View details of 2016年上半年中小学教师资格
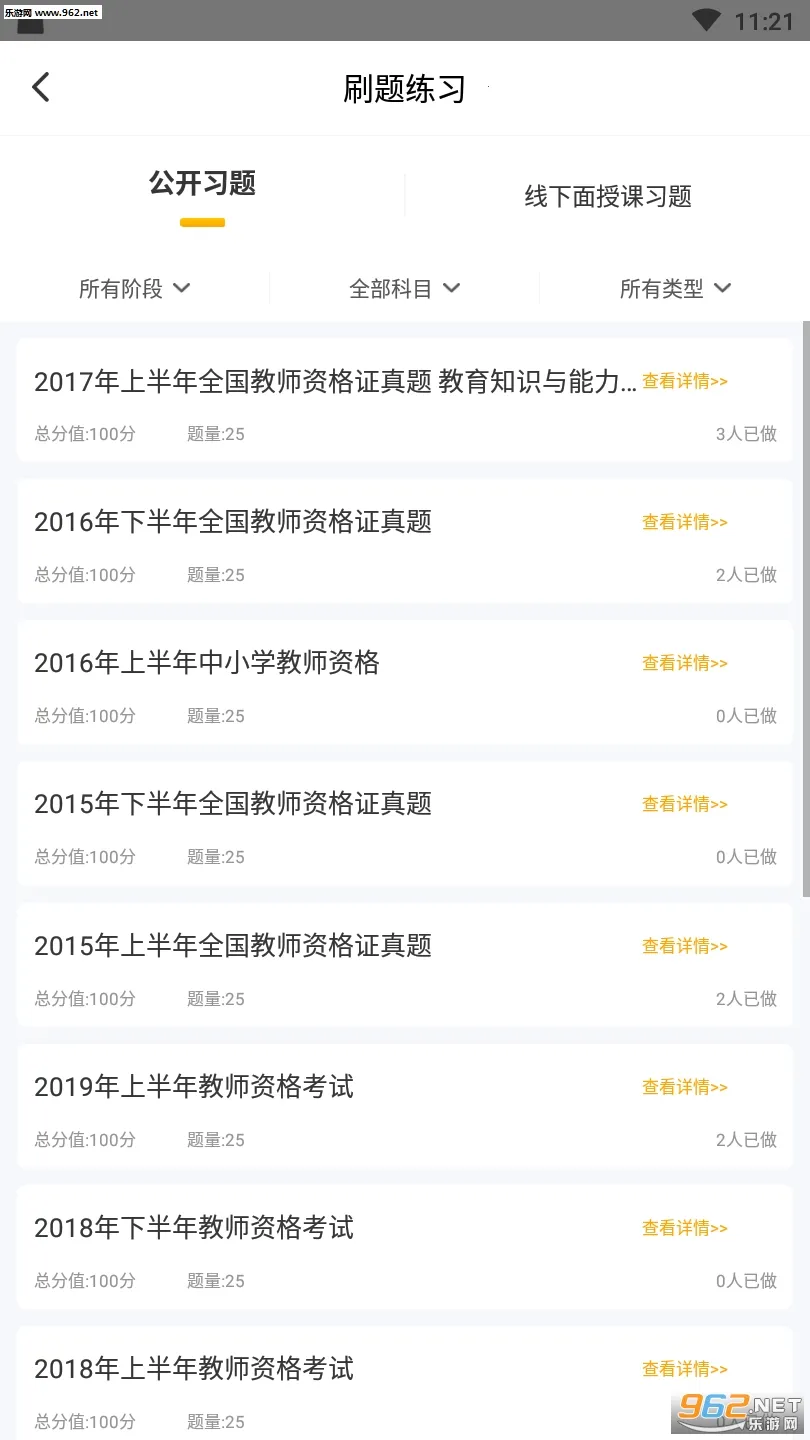The width and height of the screenshot is (810, 1440). pos(684,662)
